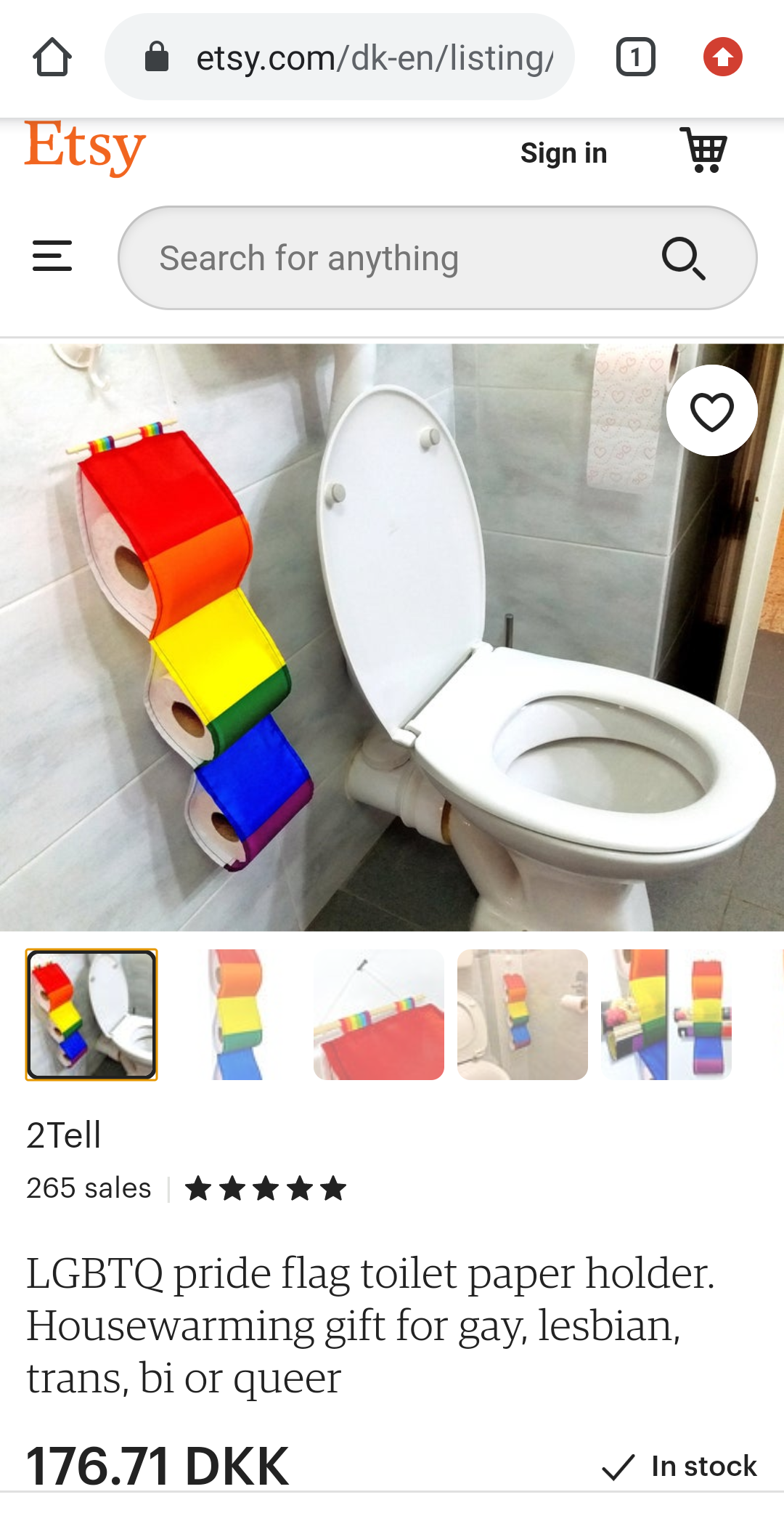Open the browser tab switcher

636,57
